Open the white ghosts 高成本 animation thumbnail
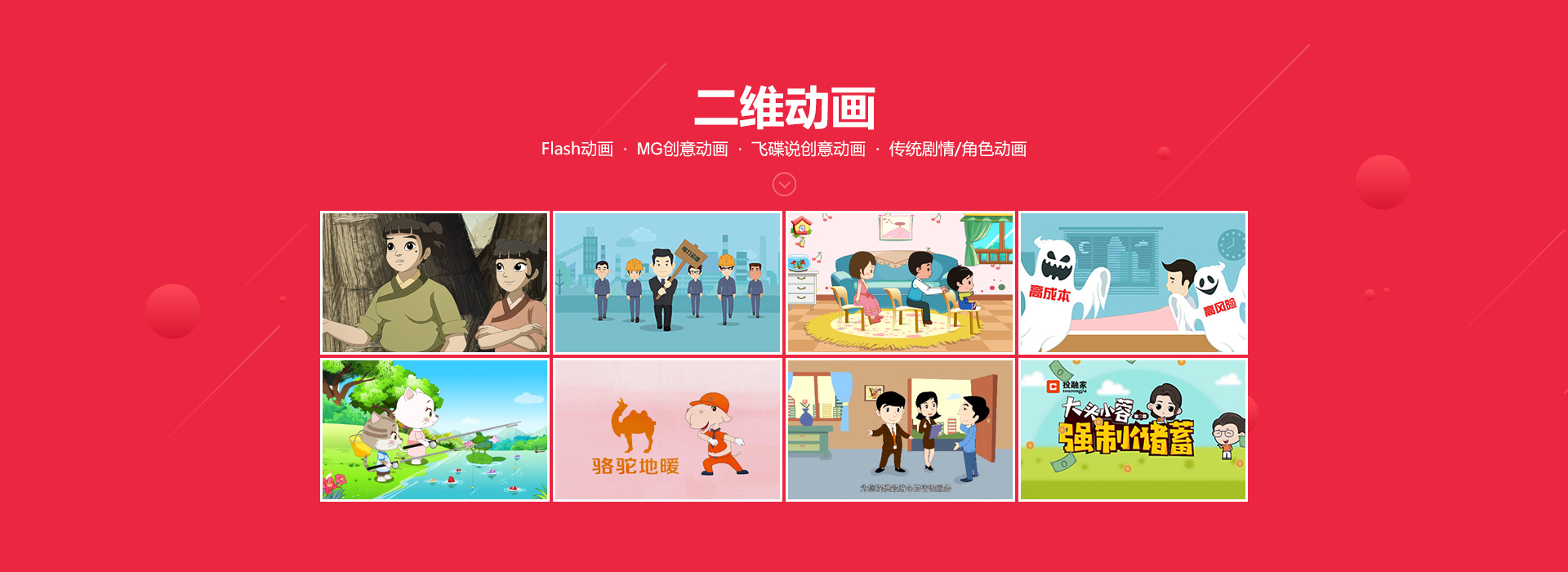 (x=1133, y=283)
